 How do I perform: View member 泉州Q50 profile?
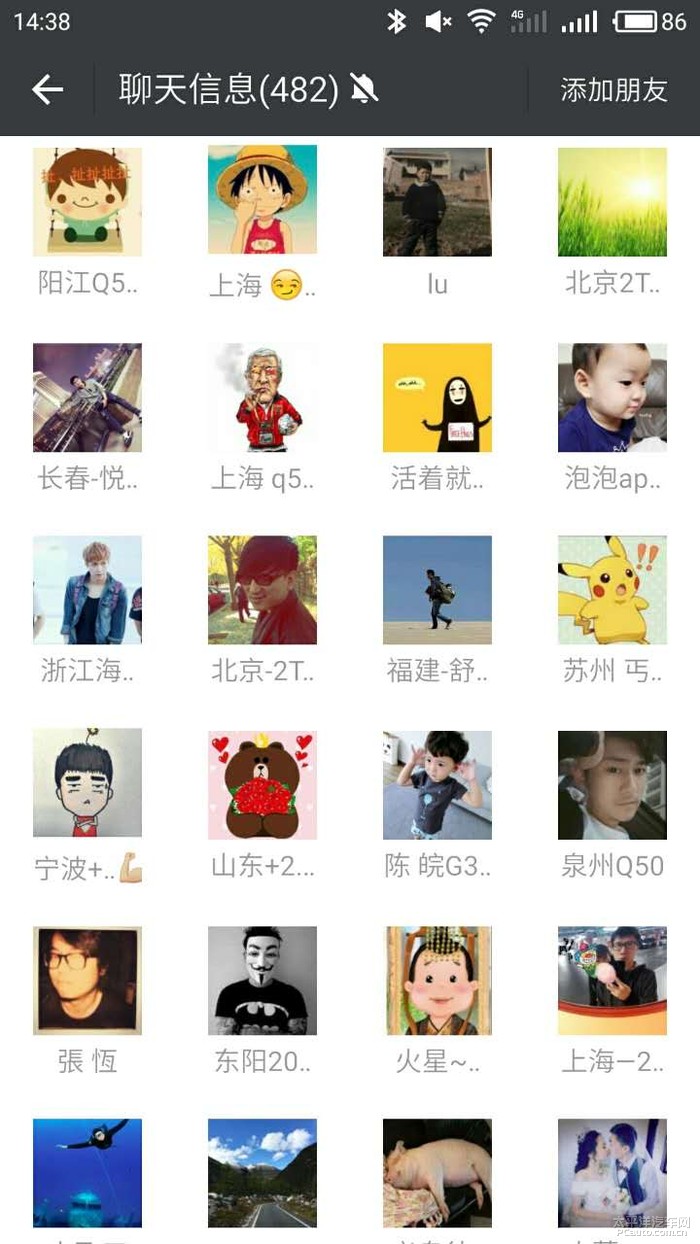(612, 783)
